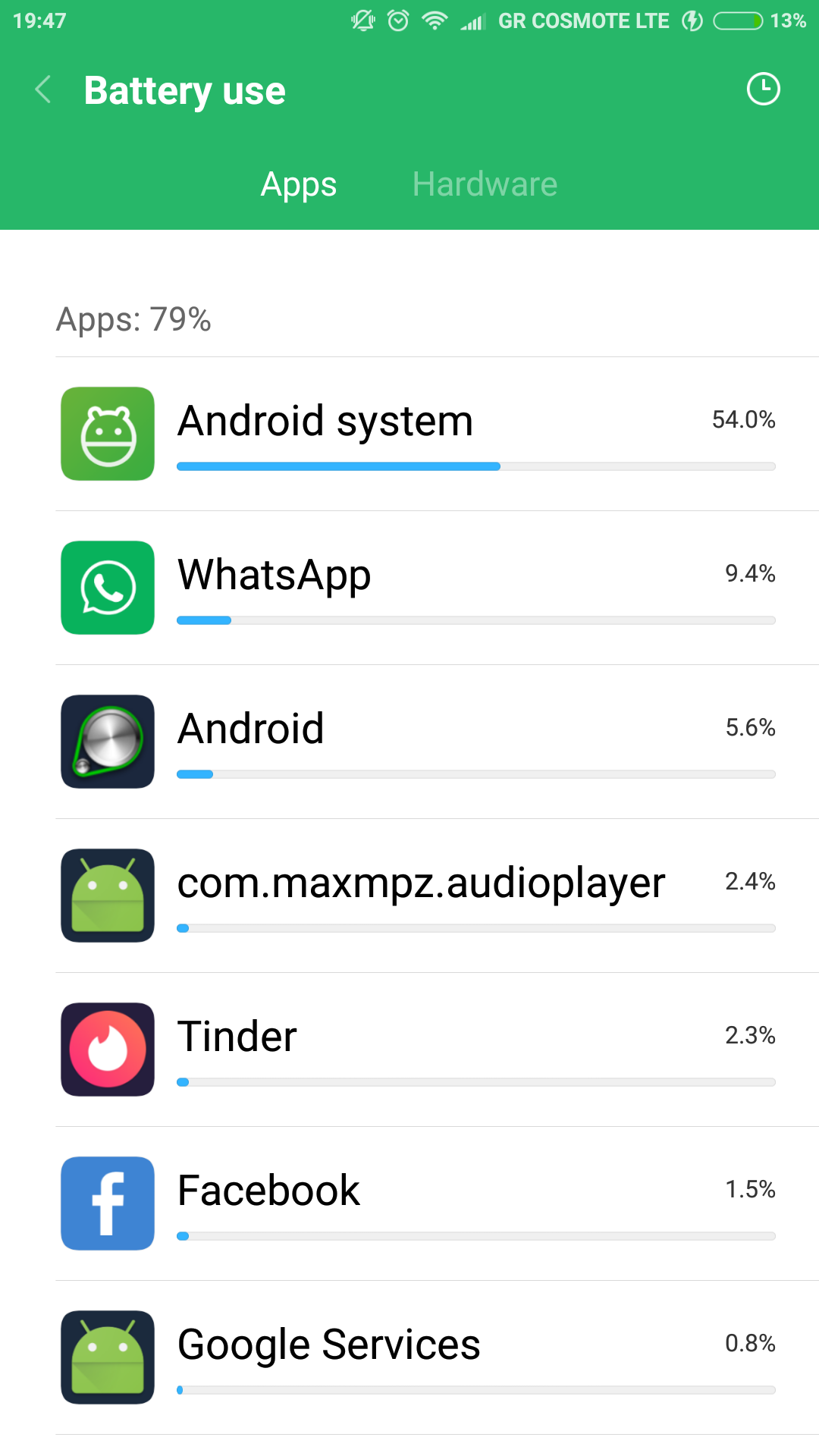Image resolution: width=819 pixels, height=1456 pixels.
Task: Select the Apps tab
Action: tap(299, 184)
